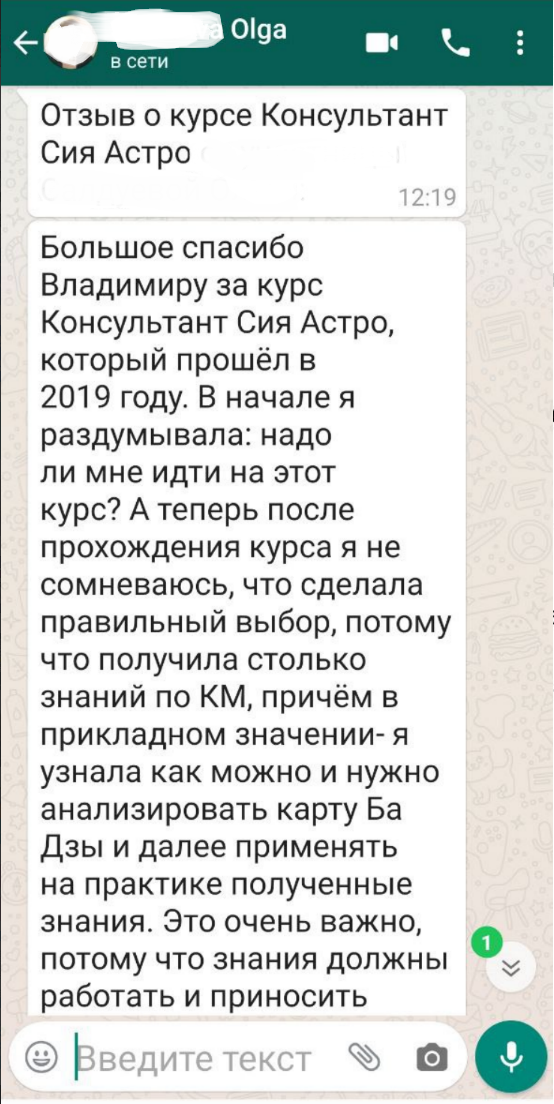Focus the Введите текст message field
The height and width of the screenshot is (1104, 554).
204,1058
